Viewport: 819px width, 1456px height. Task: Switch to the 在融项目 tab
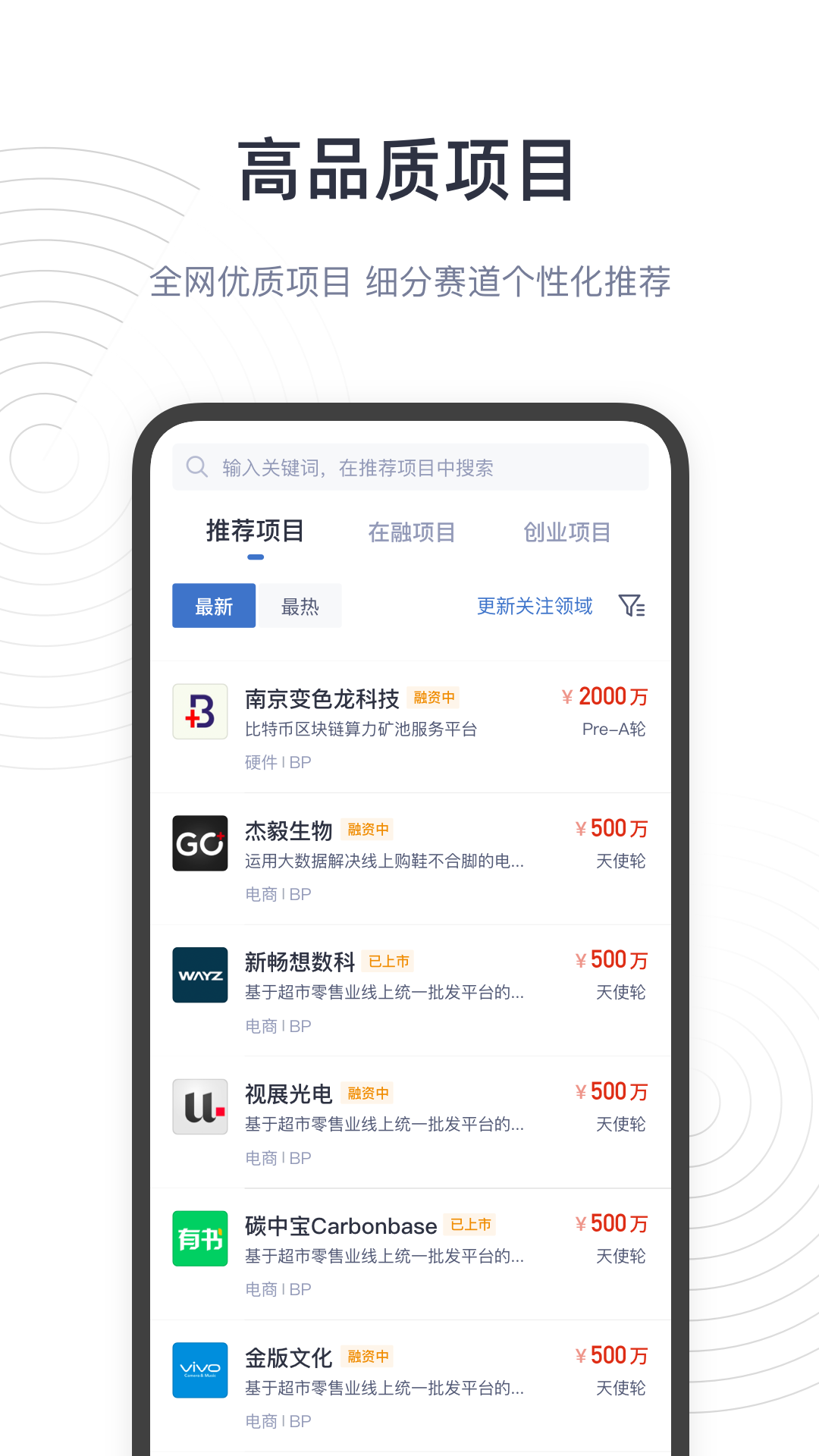tap(412, 532)
